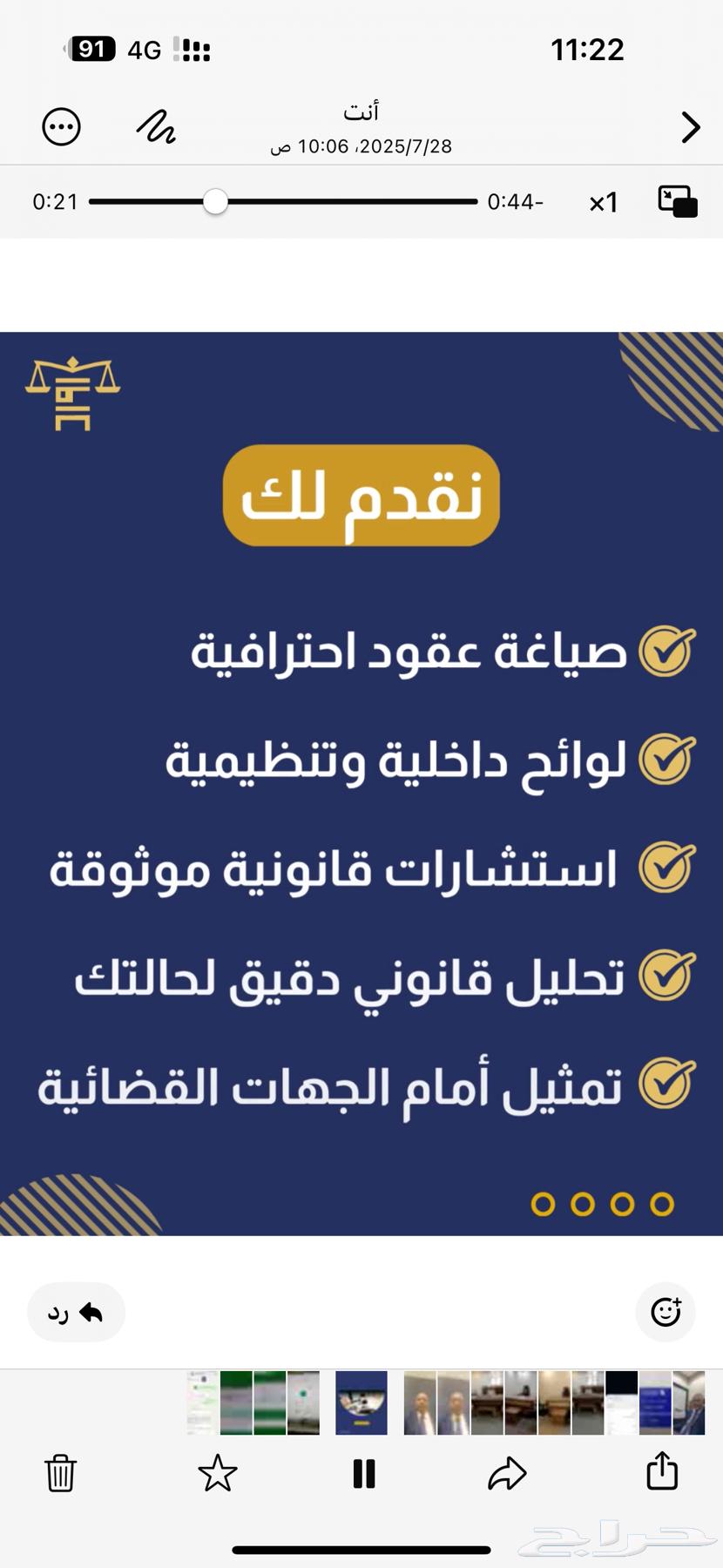Pause the video playback
This screenshot has width=723, height=1568.
click(363, 1473)
